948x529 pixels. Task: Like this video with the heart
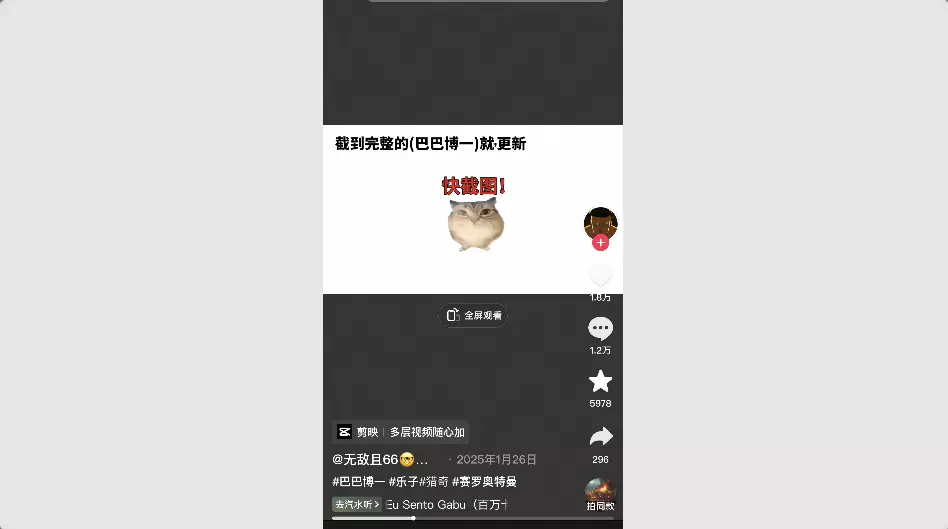coord(600,276)
